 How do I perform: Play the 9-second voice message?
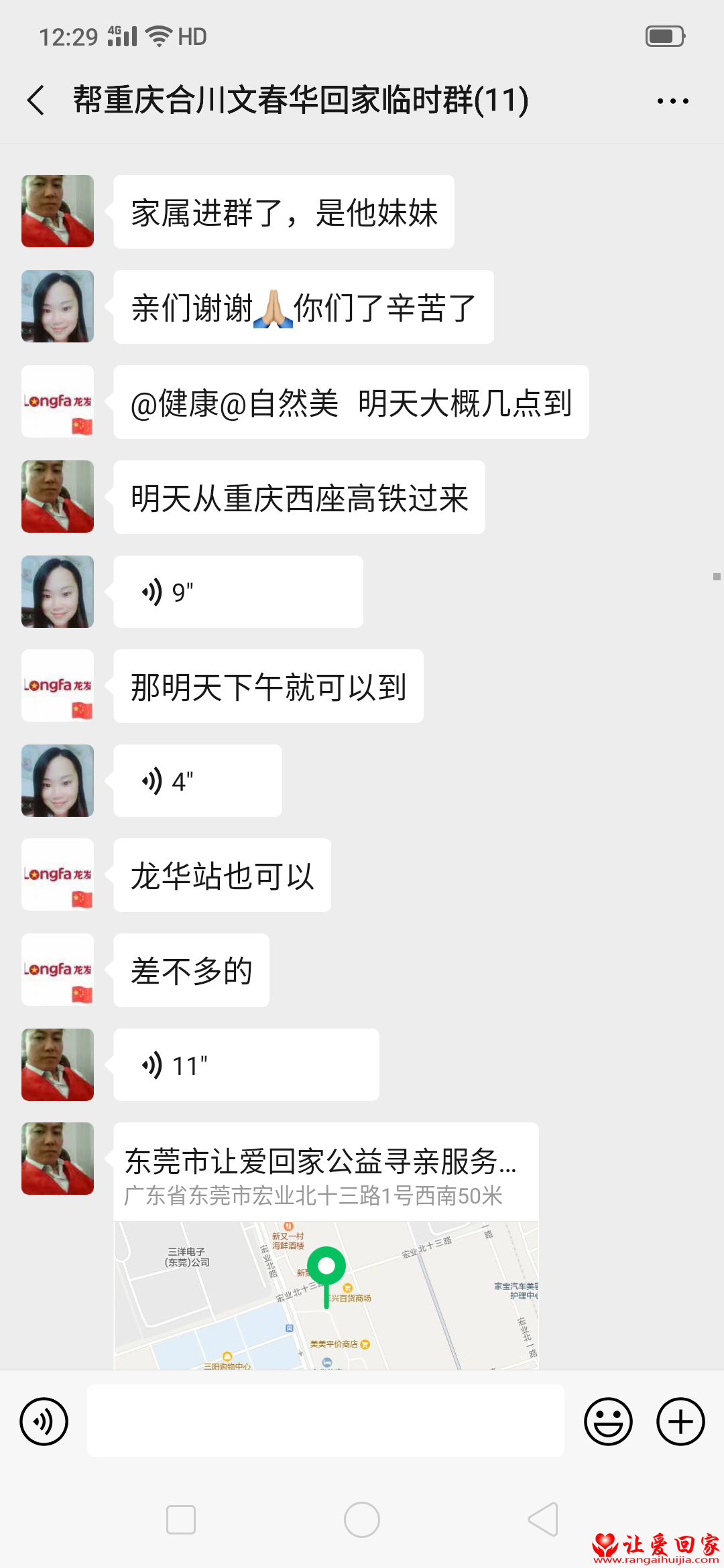tap(237, 592)
